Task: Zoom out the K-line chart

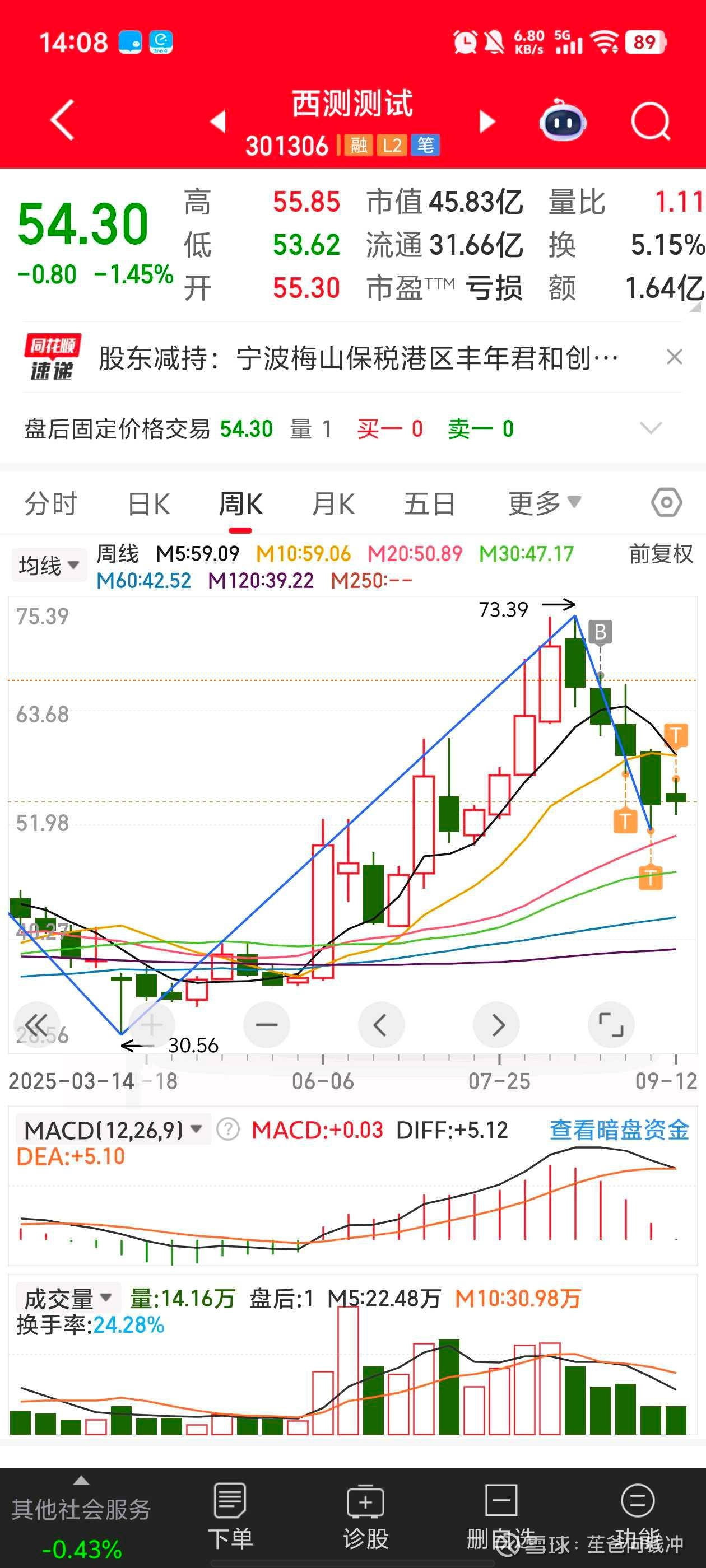Action: coord(266,1025)
